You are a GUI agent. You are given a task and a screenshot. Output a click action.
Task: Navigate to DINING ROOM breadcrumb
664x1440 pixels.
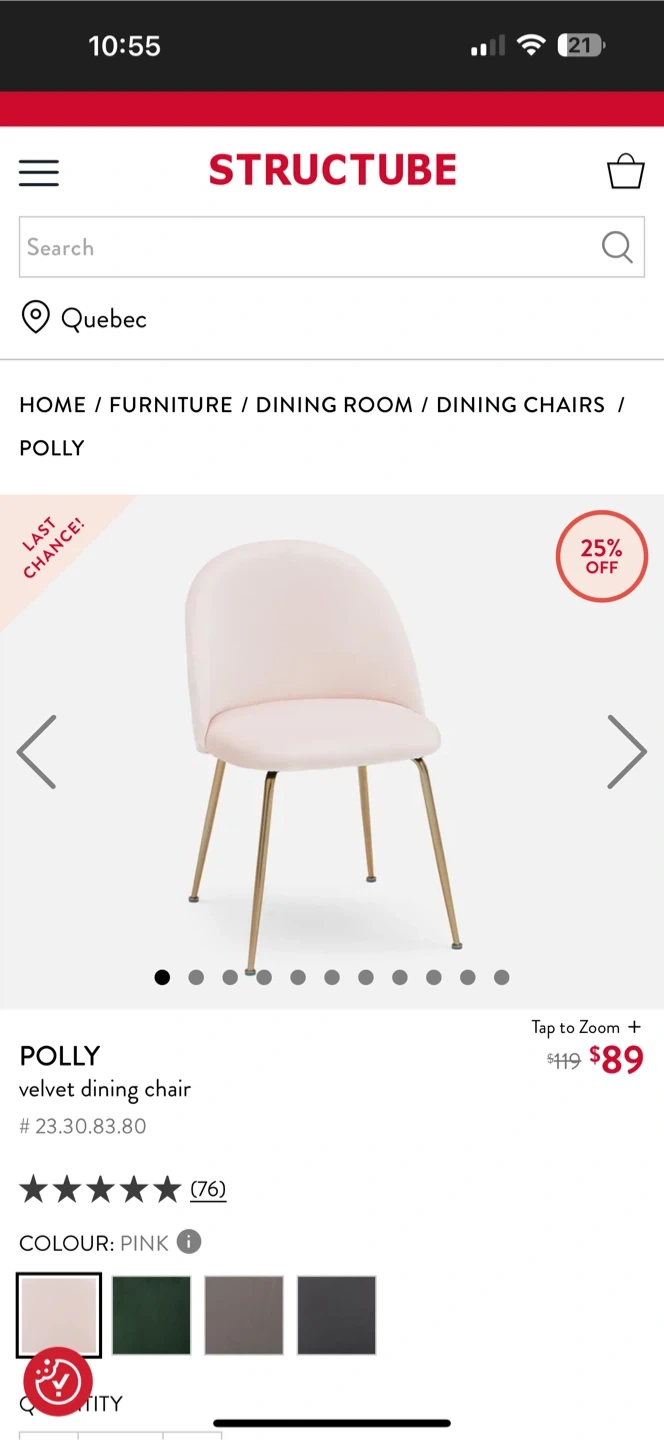tap(334, 405)
